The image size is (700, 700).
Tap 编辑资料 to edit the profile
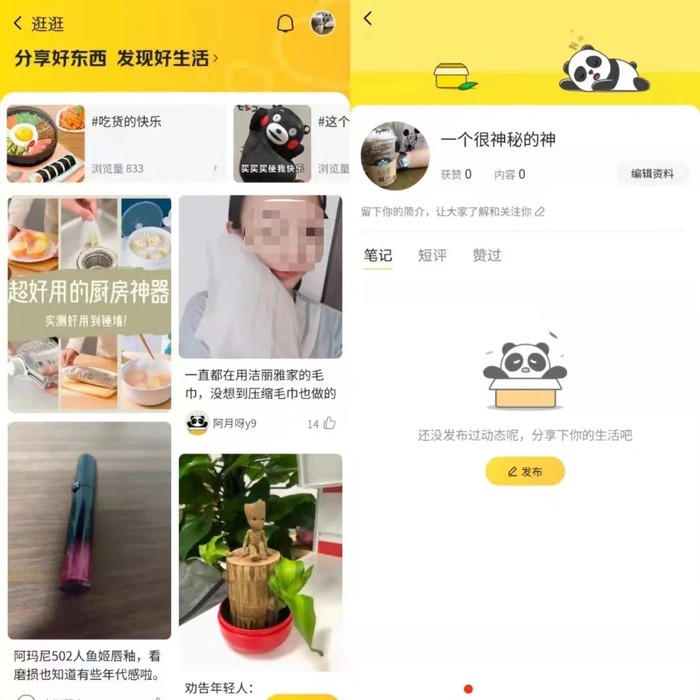tap(652, 174)
